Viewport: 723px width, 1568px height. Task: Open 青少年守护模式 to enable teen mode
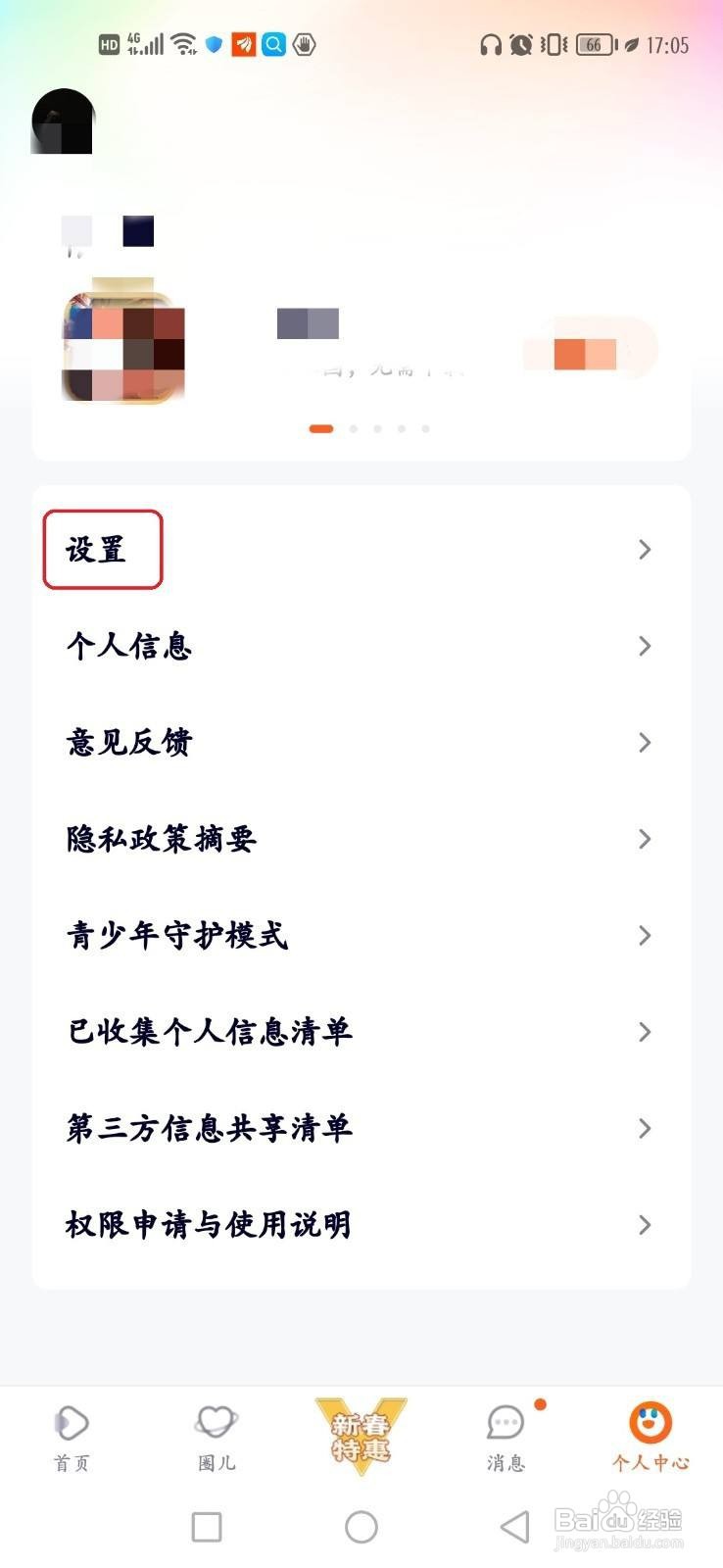coord(177,936)
